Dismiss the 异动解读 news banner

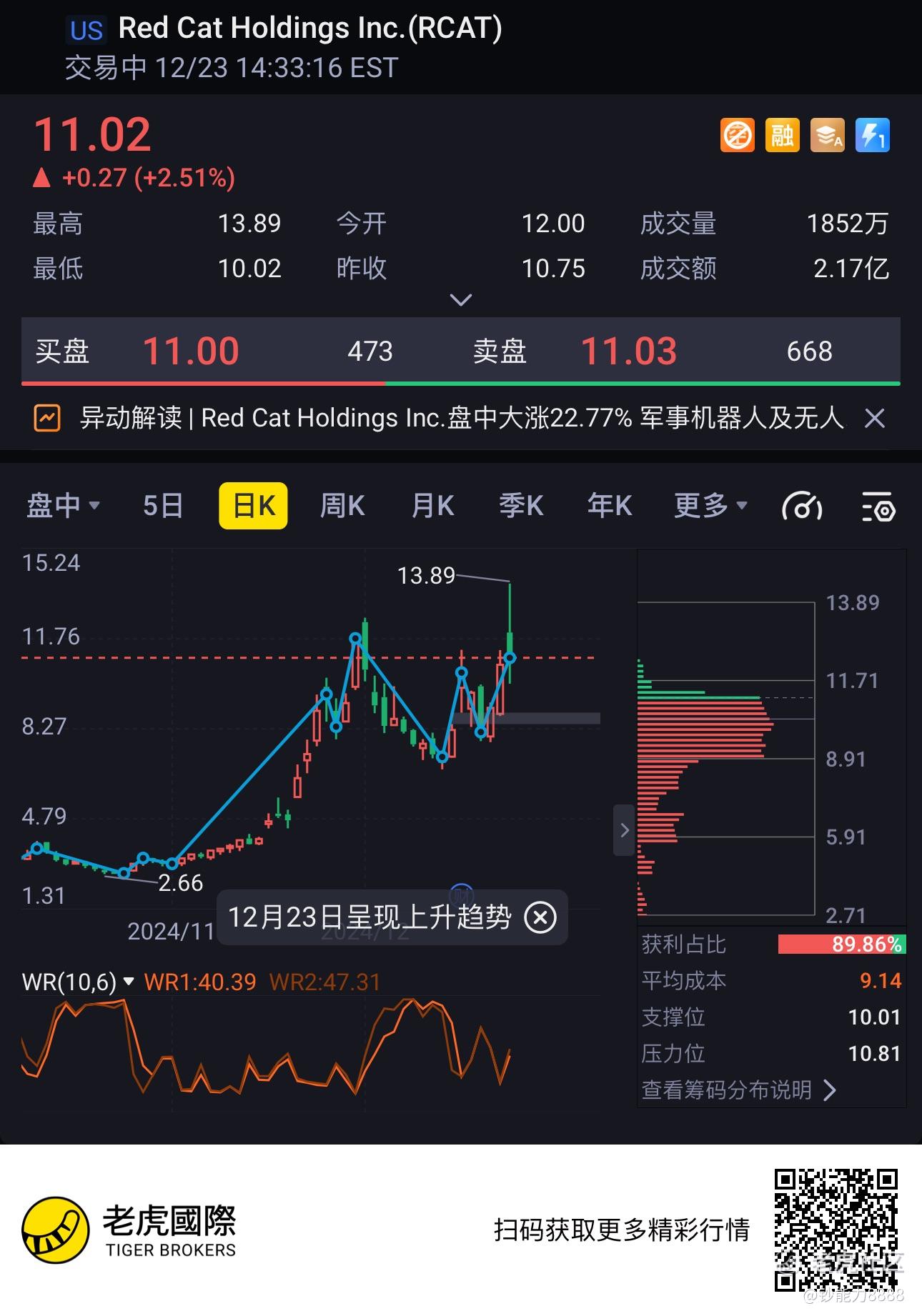point(875,418)
